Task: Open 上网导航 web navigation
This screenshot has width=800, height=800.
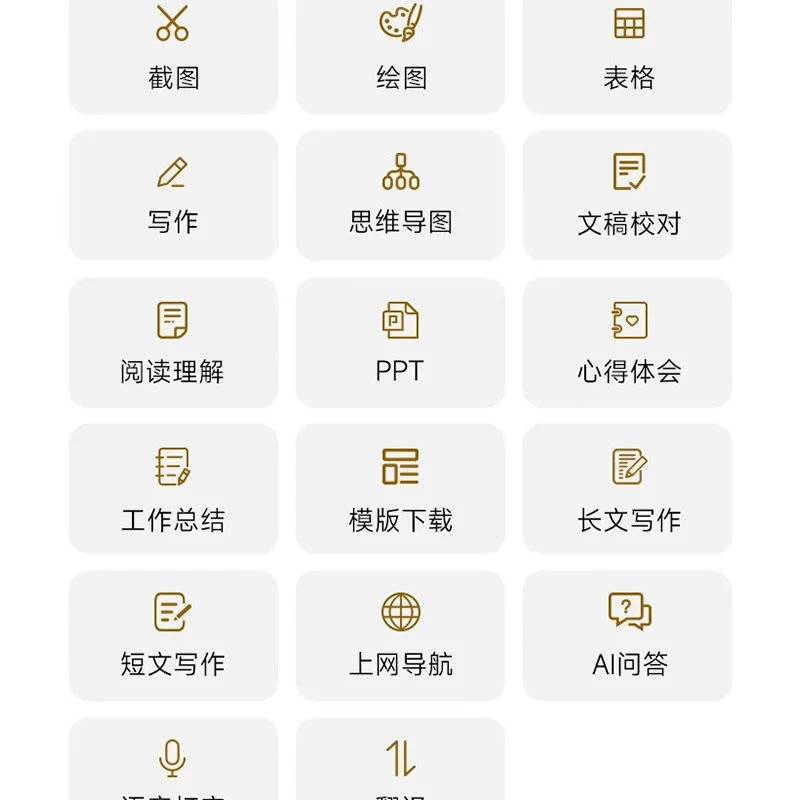Action: click(x=401, y=635)
